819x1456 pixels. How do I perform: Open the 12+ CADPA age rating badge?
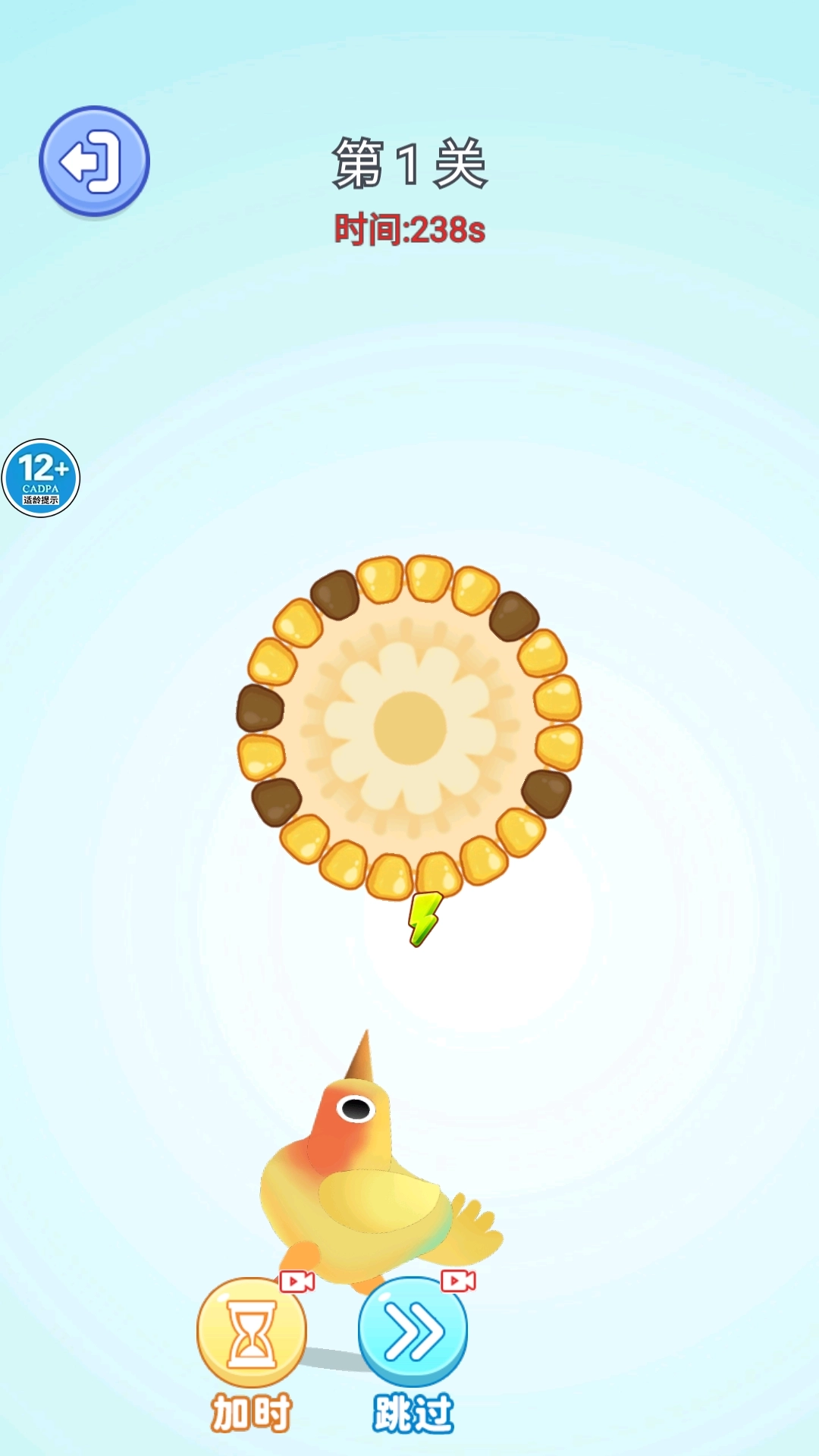[x=41, y=478]
